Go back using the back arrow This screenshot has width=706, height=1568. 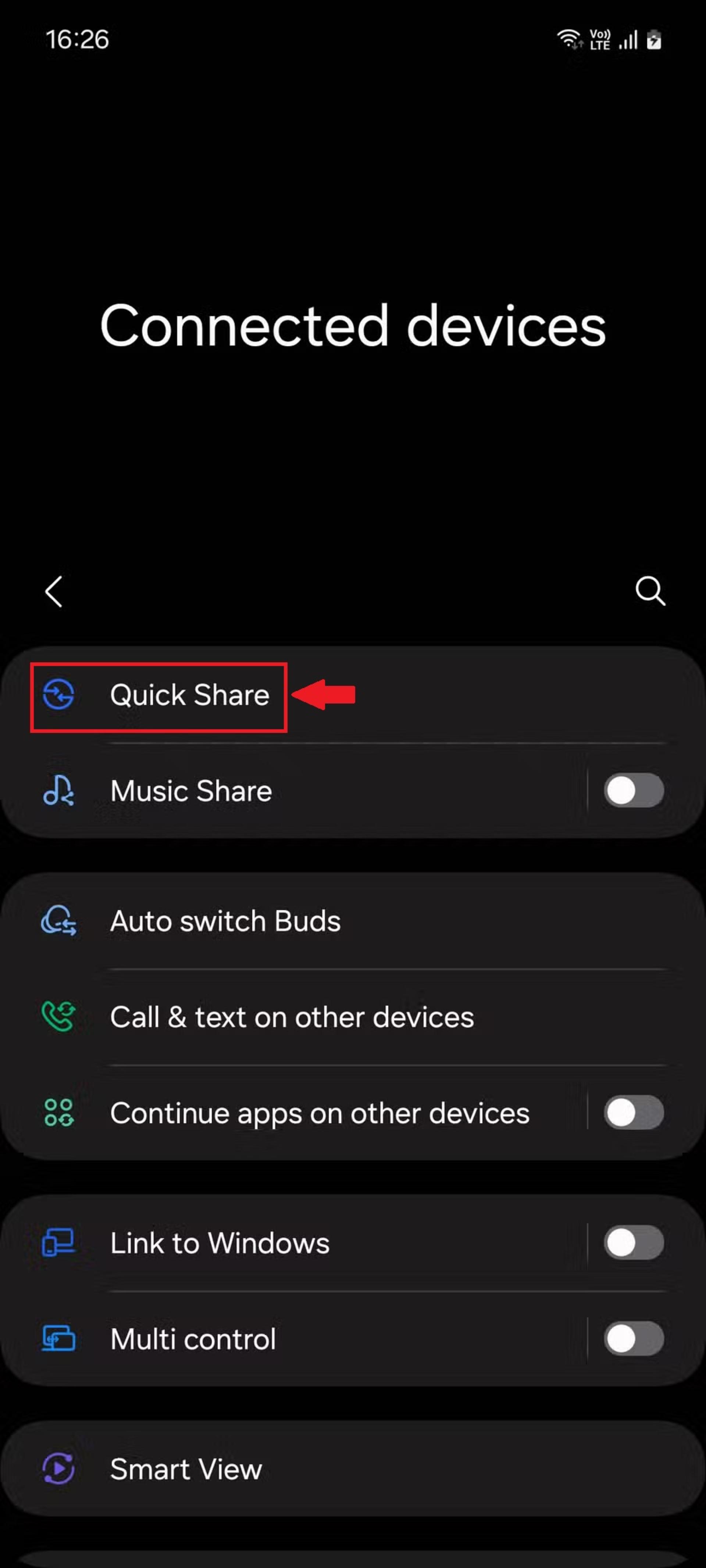pos(54,591)
